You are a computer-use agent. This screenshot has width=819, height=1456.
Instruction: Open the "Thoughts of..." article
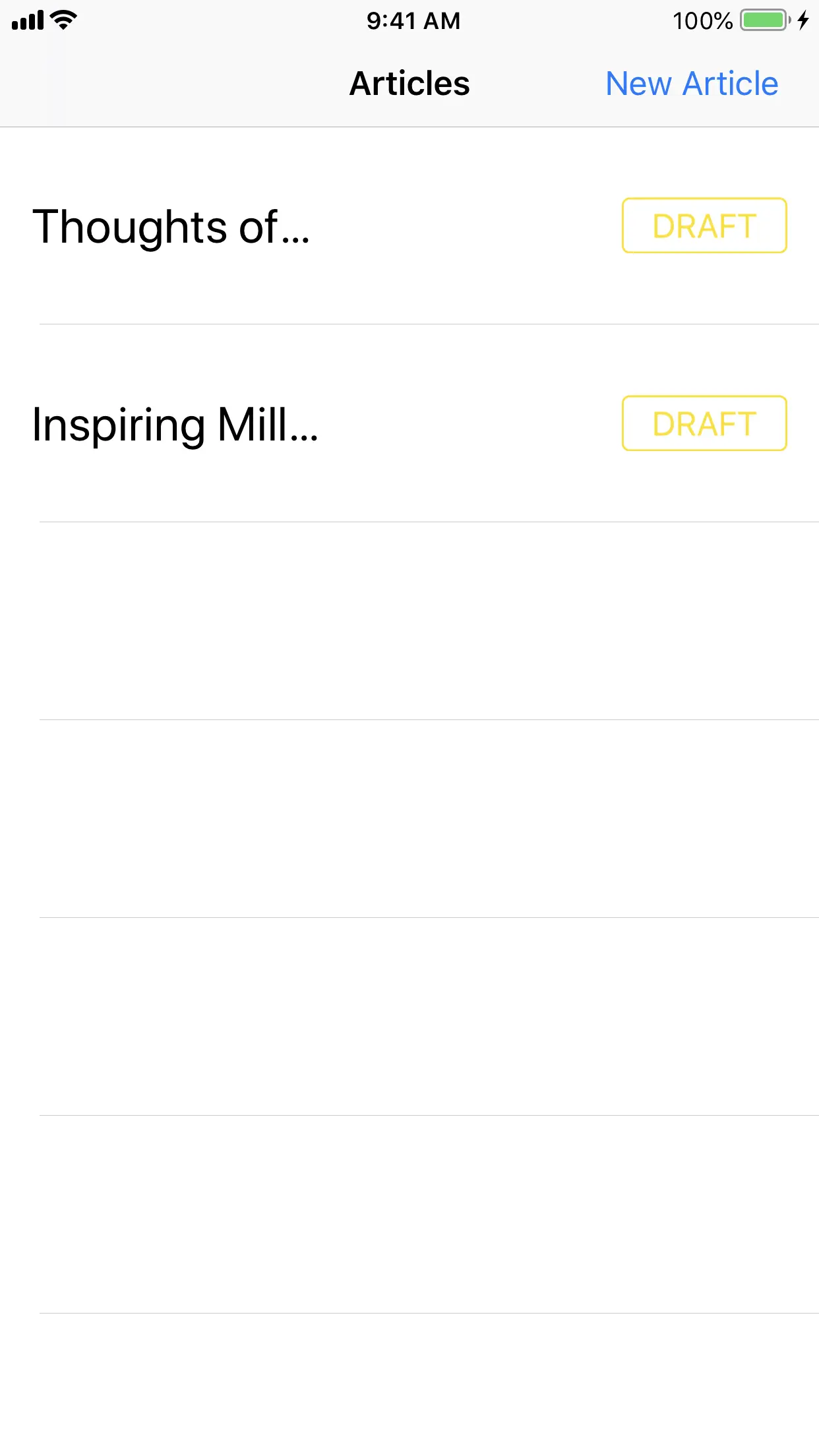click(x=171, y=226)
